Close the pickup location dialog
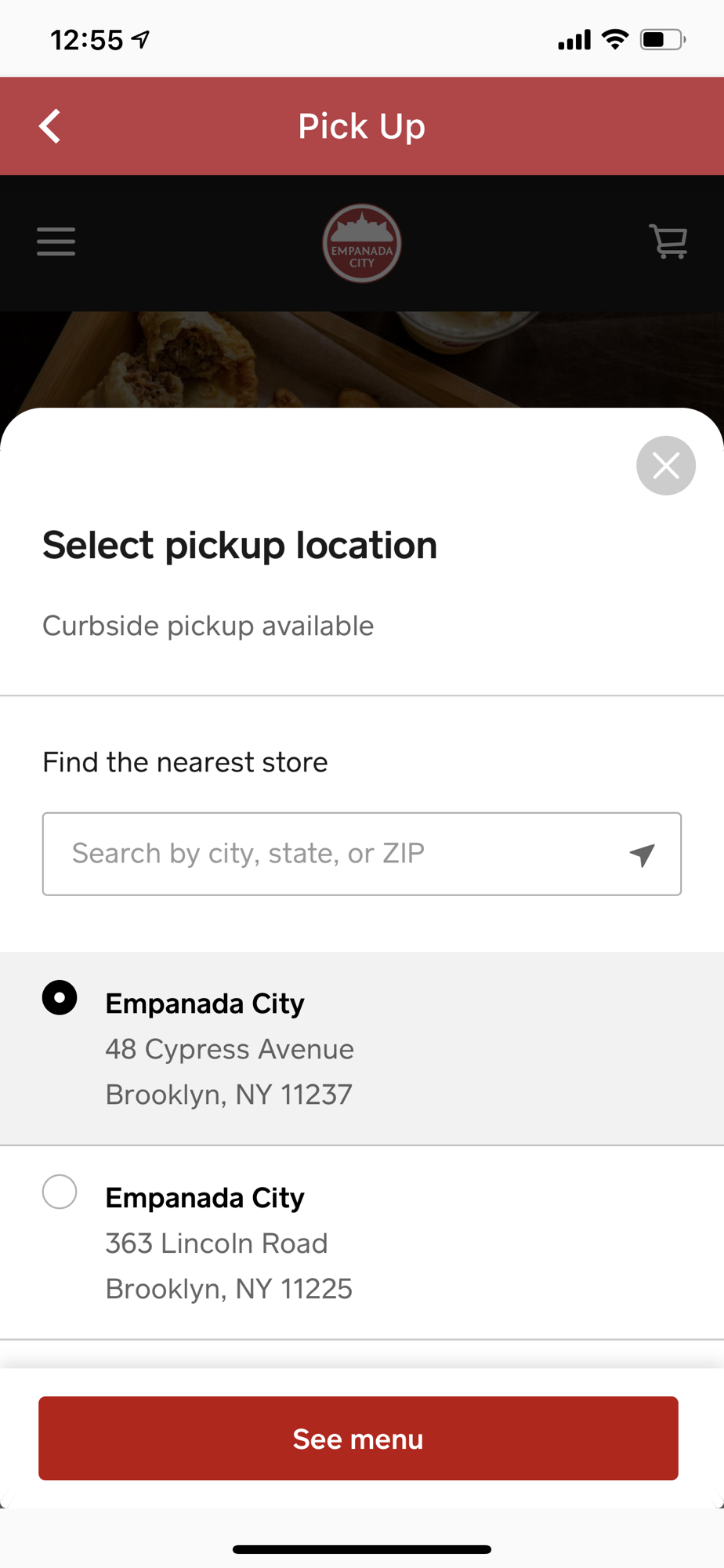 coord(666,466)
